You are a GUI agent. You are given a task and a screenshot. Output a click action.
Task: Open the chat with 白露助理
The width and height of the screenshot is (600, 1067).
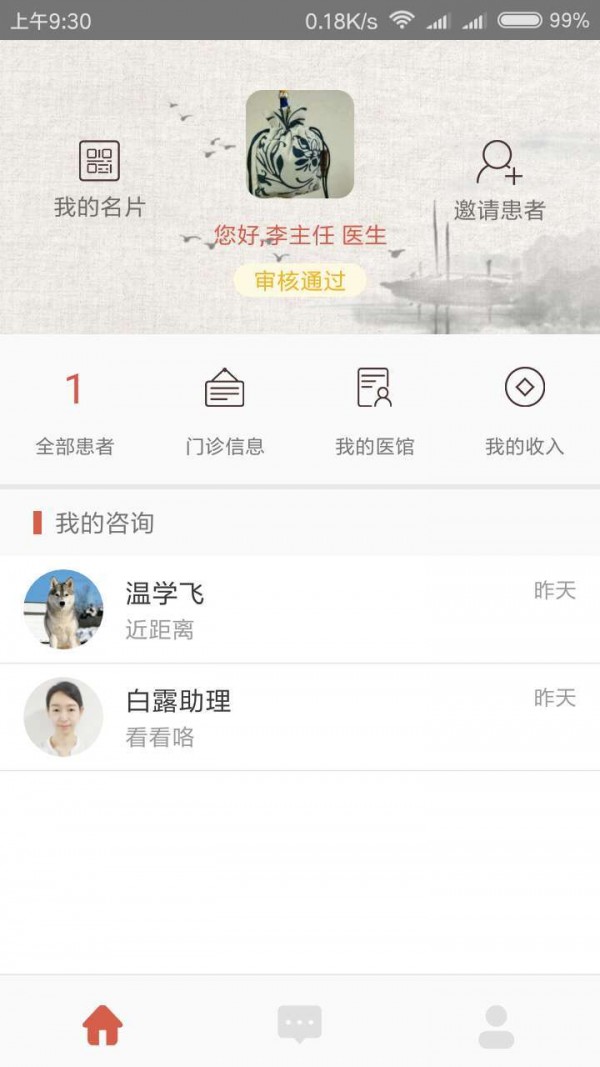(300, 717)
